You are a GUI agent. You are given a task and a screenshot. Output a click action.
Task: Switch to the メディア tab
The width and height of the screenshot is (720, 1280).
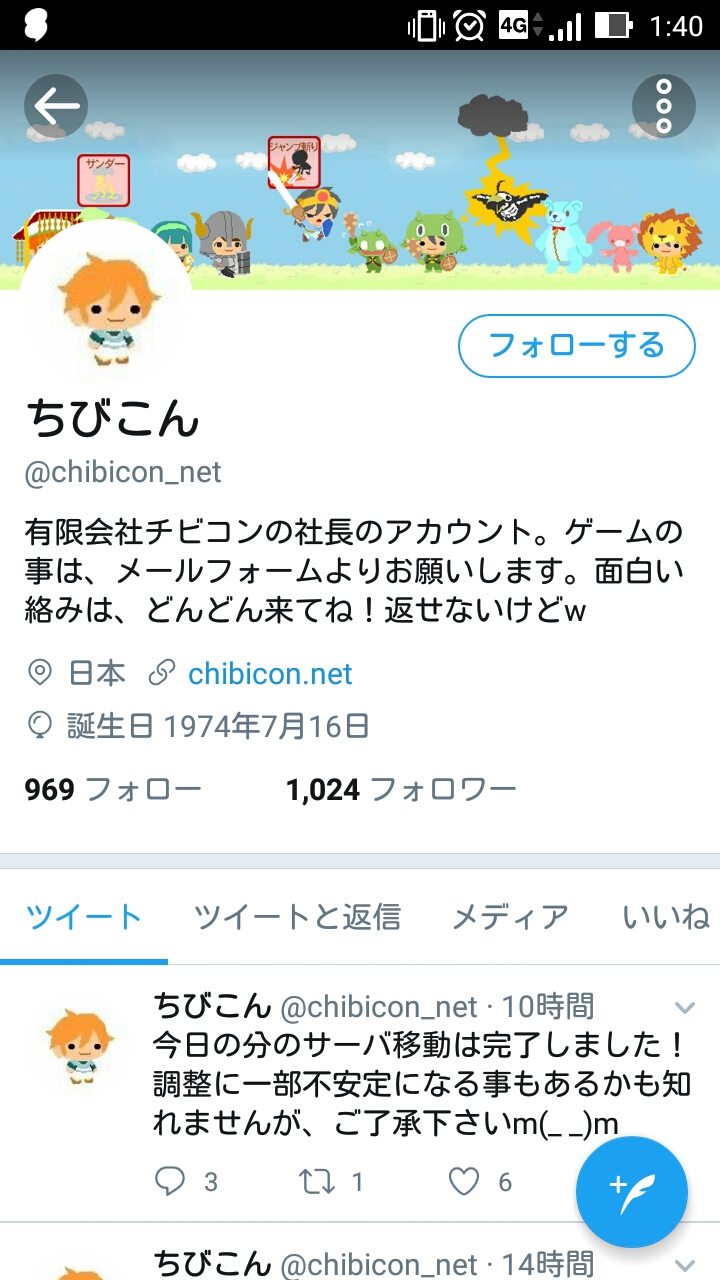(510, 916)
